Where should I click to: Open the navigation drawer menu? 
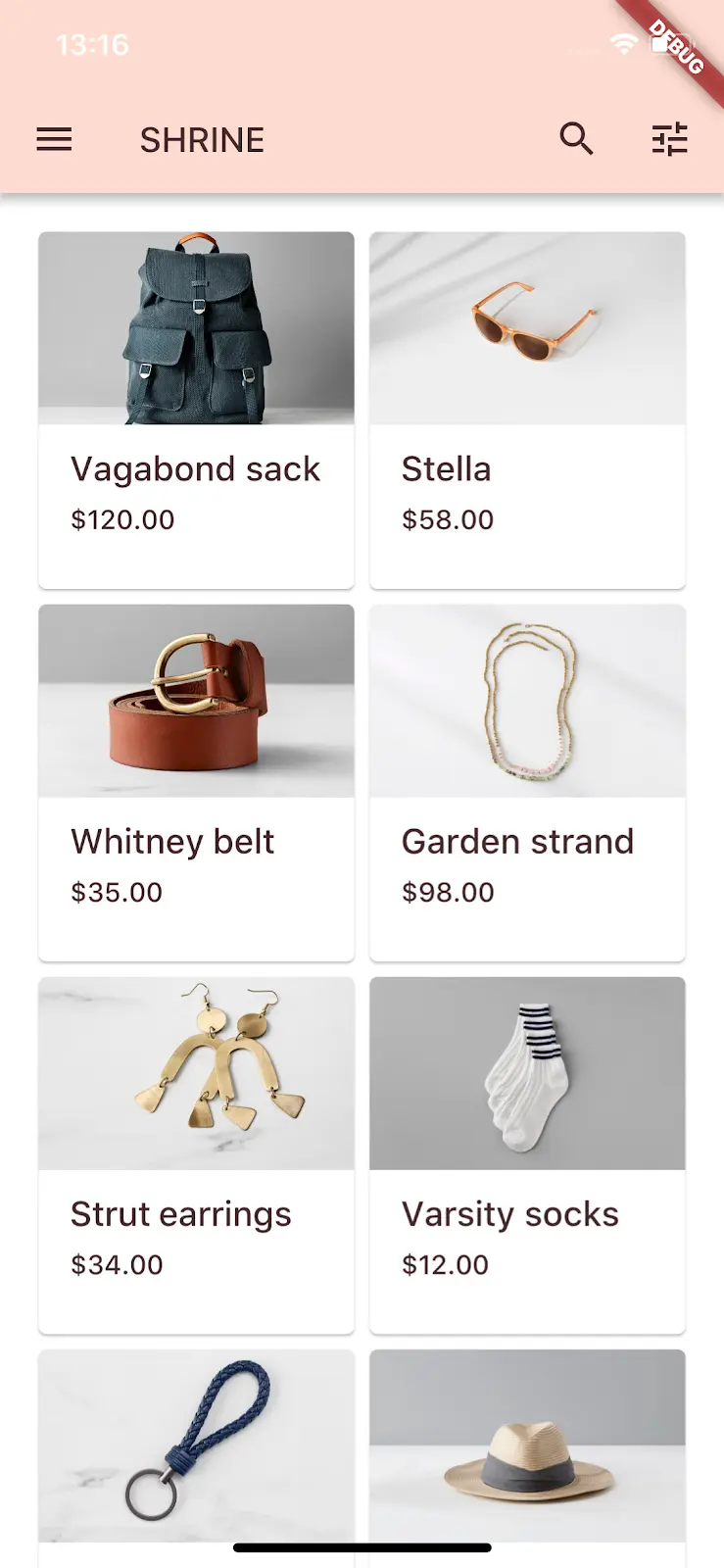[54, 140]
